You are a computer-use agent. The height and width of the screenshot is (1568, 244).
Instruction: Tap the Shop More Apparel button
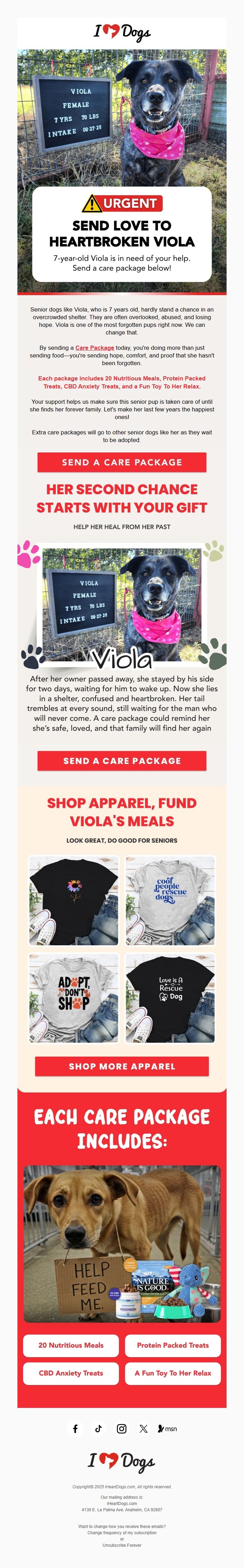(x=122, y=1066)
